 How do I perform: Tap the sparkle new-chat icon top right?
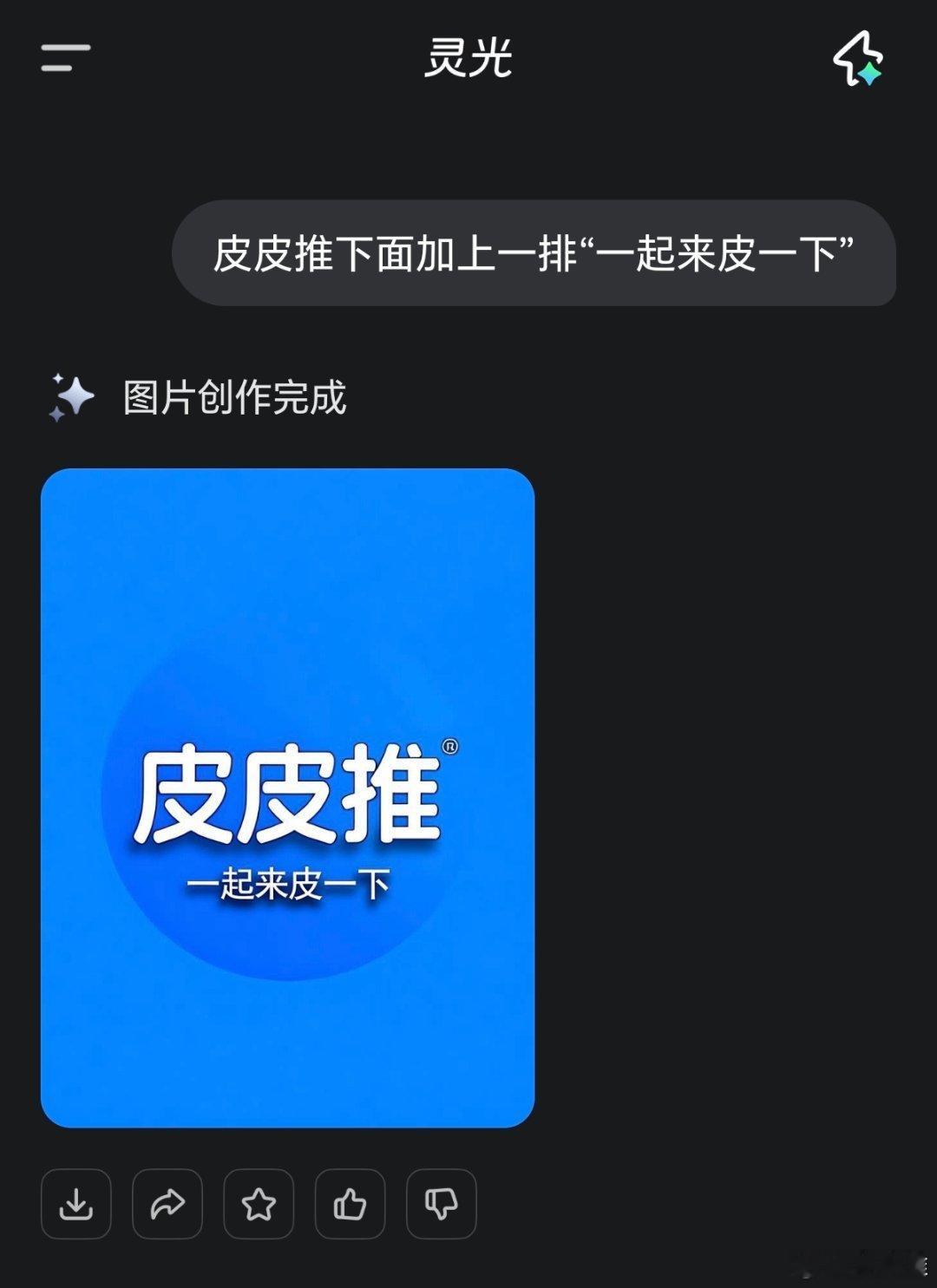coord(857,57)
